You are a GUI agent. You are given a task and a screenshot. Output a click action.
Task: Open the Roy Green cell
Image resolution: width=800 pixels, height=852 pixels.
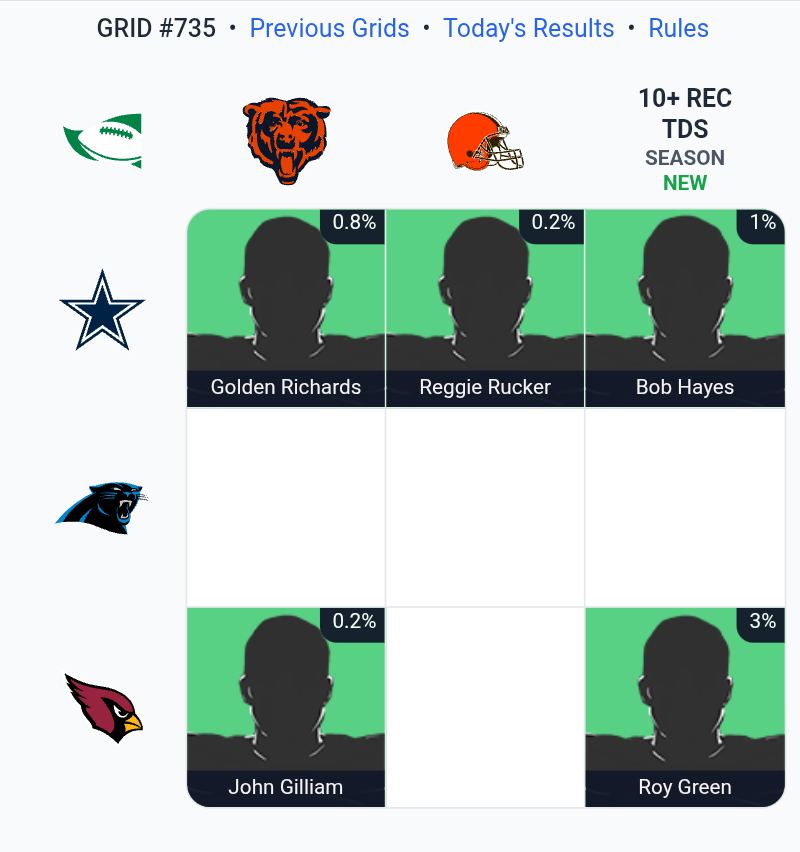coord(685,707)
